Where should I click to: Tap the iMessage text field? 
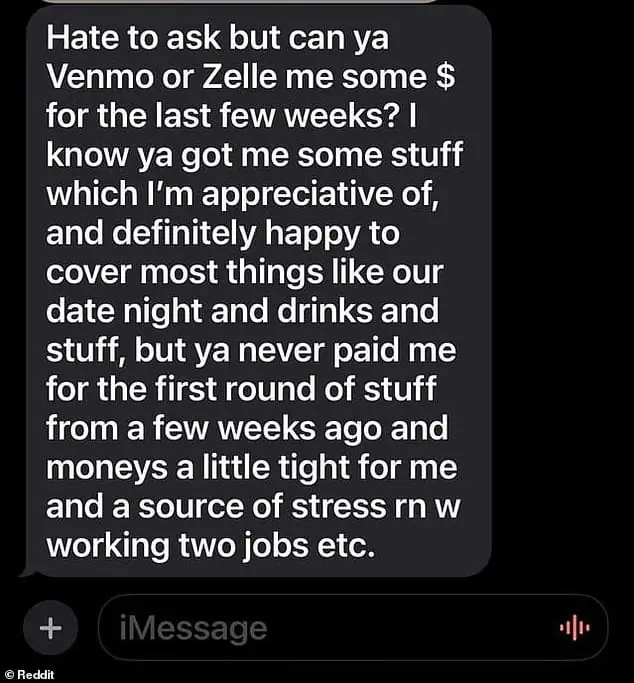click(320, 627)
